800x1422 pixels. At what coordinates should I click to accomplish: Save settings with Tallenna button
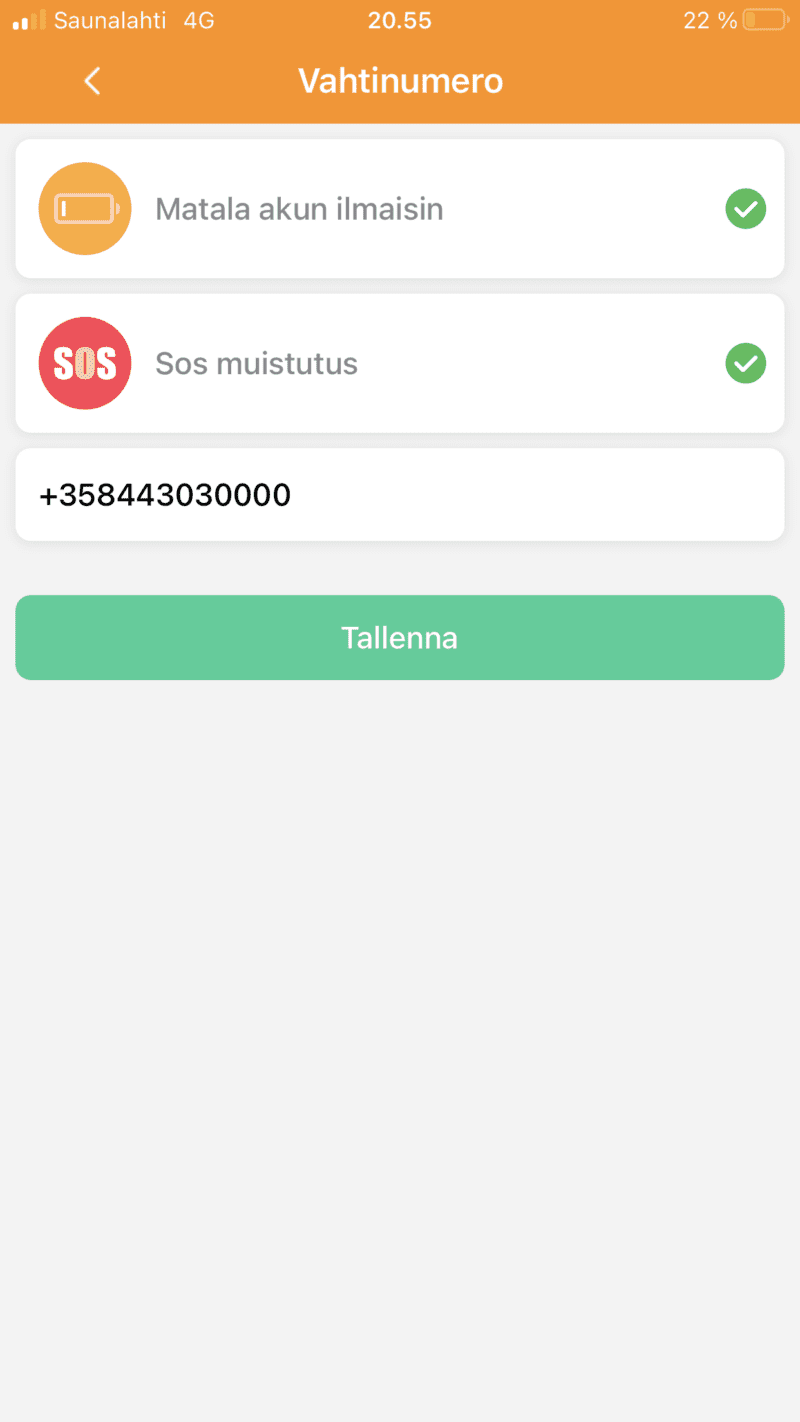tap(400, 638)
